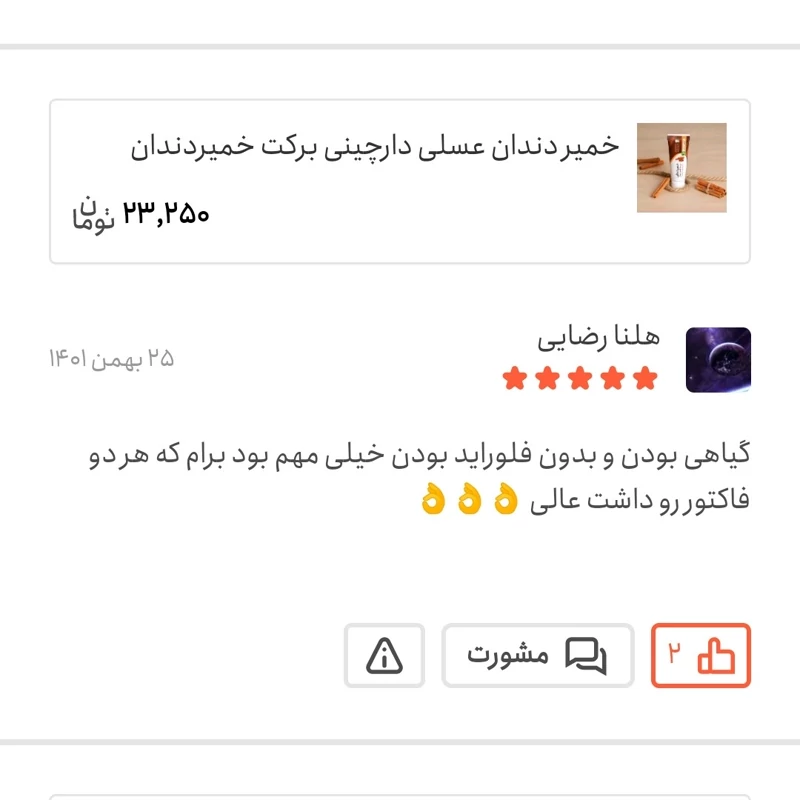Open هلنا رضایی's profile picture
This screenshot has width=800, height=800.
pos(718,360)
